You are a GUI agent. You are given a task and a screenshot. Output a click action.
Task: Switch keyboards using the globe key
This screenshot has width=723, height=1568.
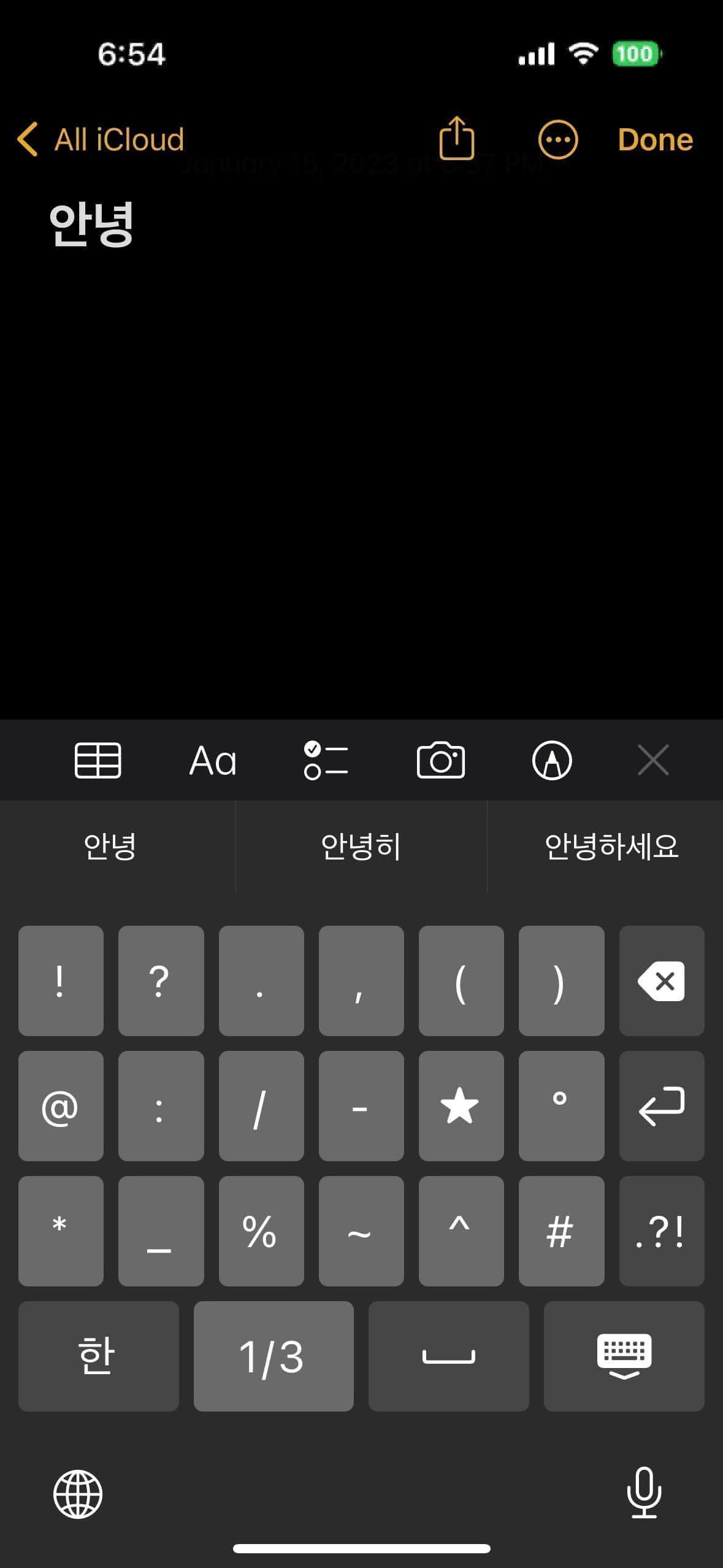pyautogui.click(x=78, y=1494)
